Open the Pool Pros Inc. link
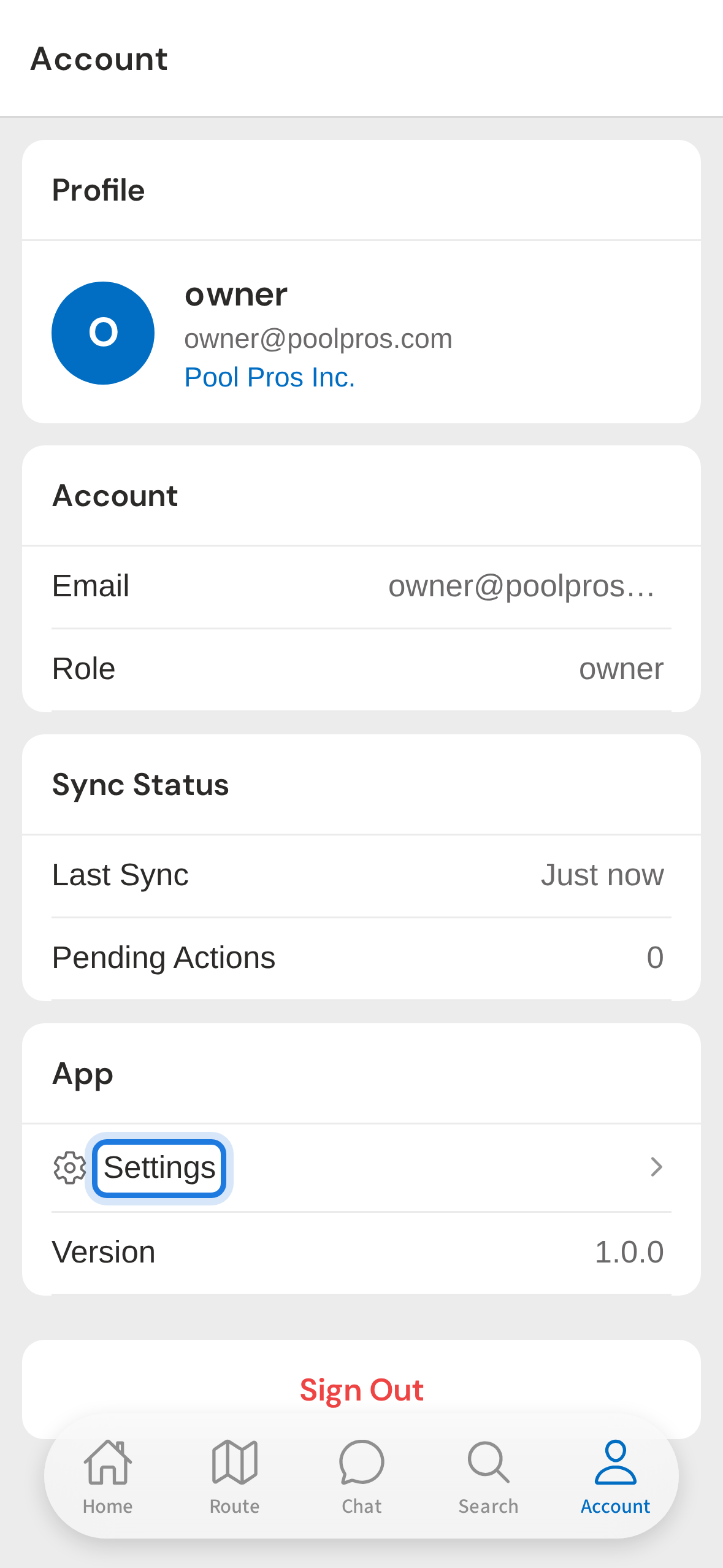This screenshot has width=723, height=1568. pos(269,377)
